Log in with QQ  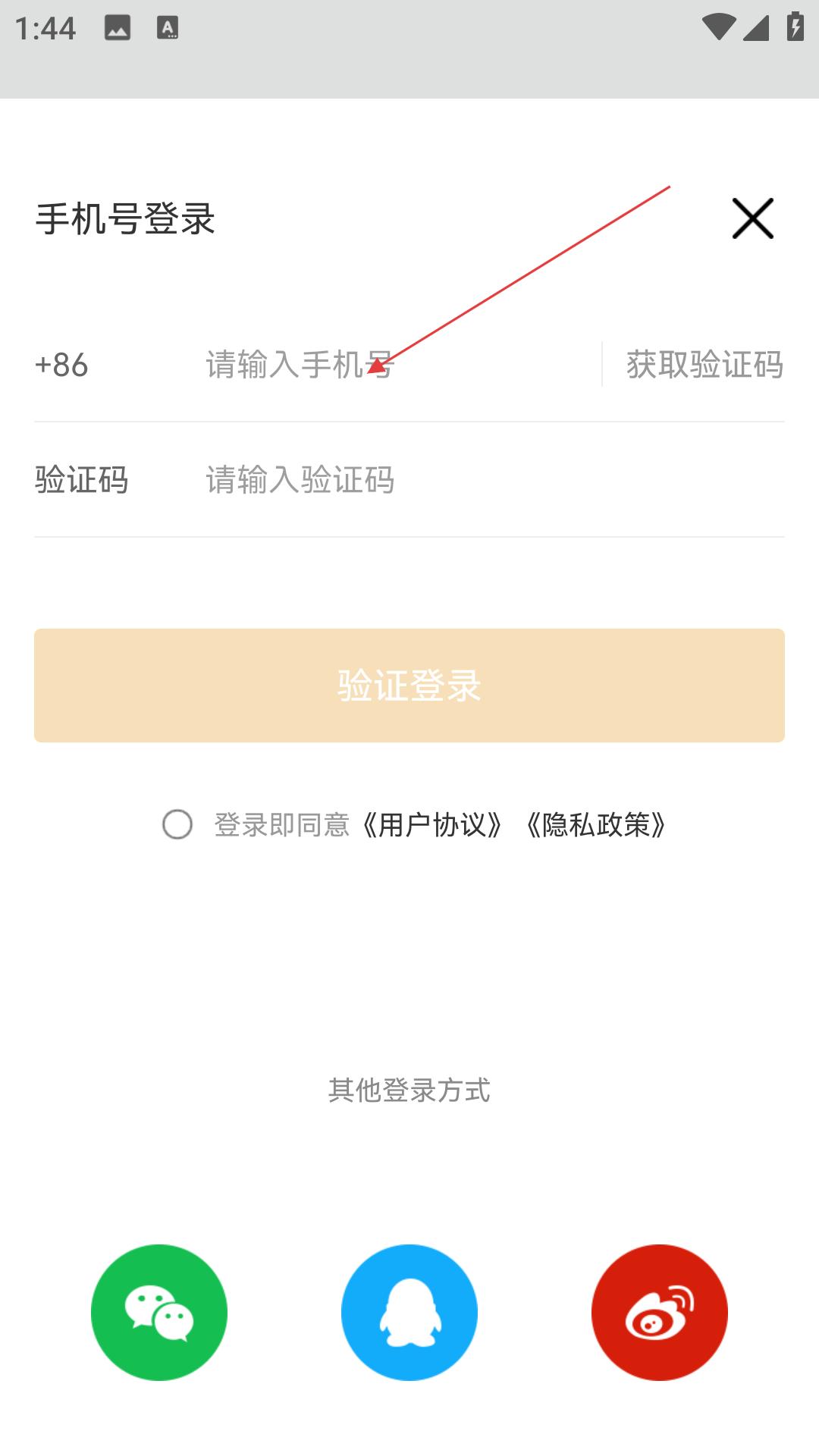pyautogui.click(x=409, y=1313)
